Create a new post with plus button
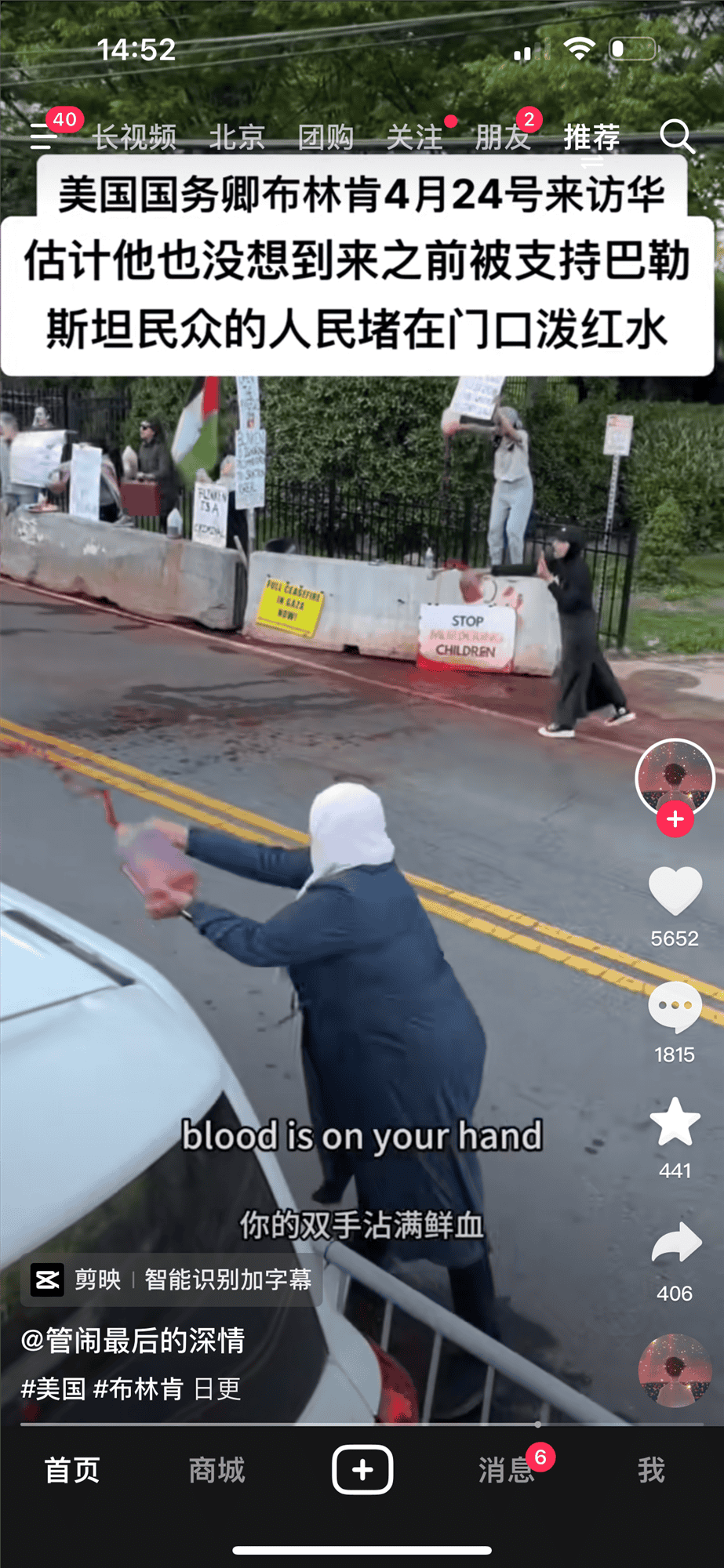This screenshot has width=724, height=1568. [x=362, y=1470]
